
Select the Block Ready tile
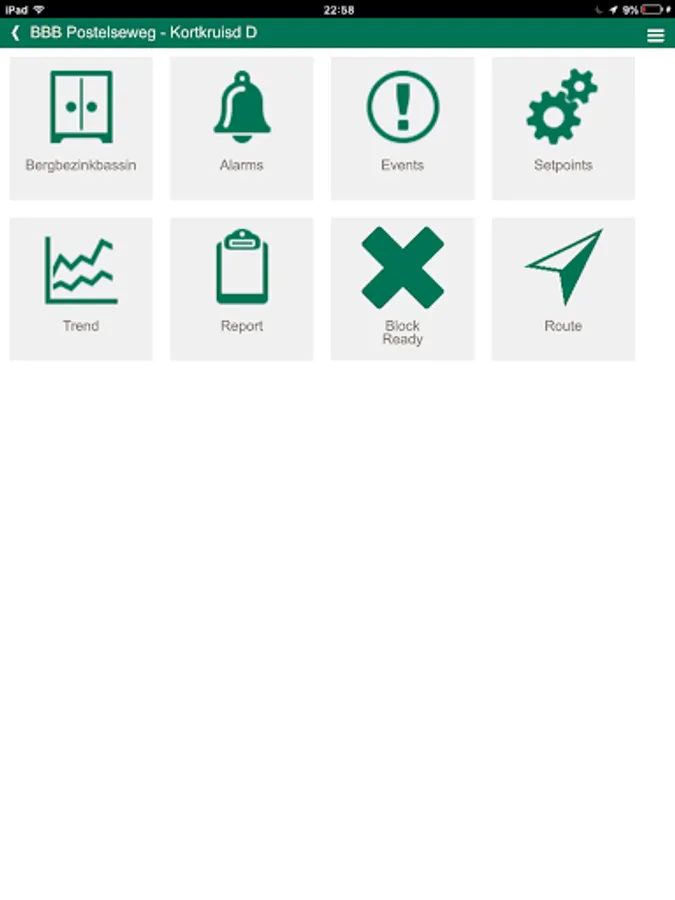tap(402, 289)
